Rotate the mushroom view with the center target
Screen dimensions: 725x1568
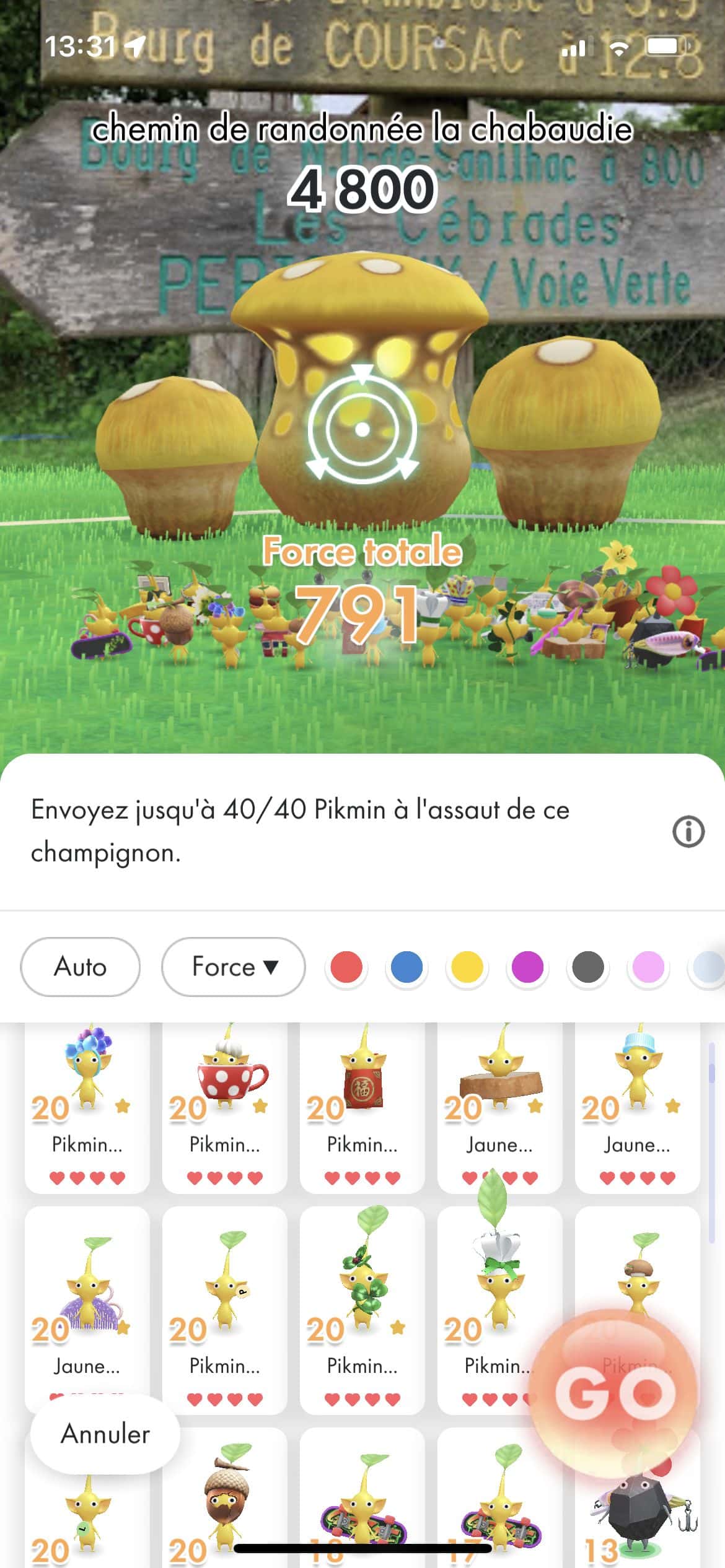[362, 429]
